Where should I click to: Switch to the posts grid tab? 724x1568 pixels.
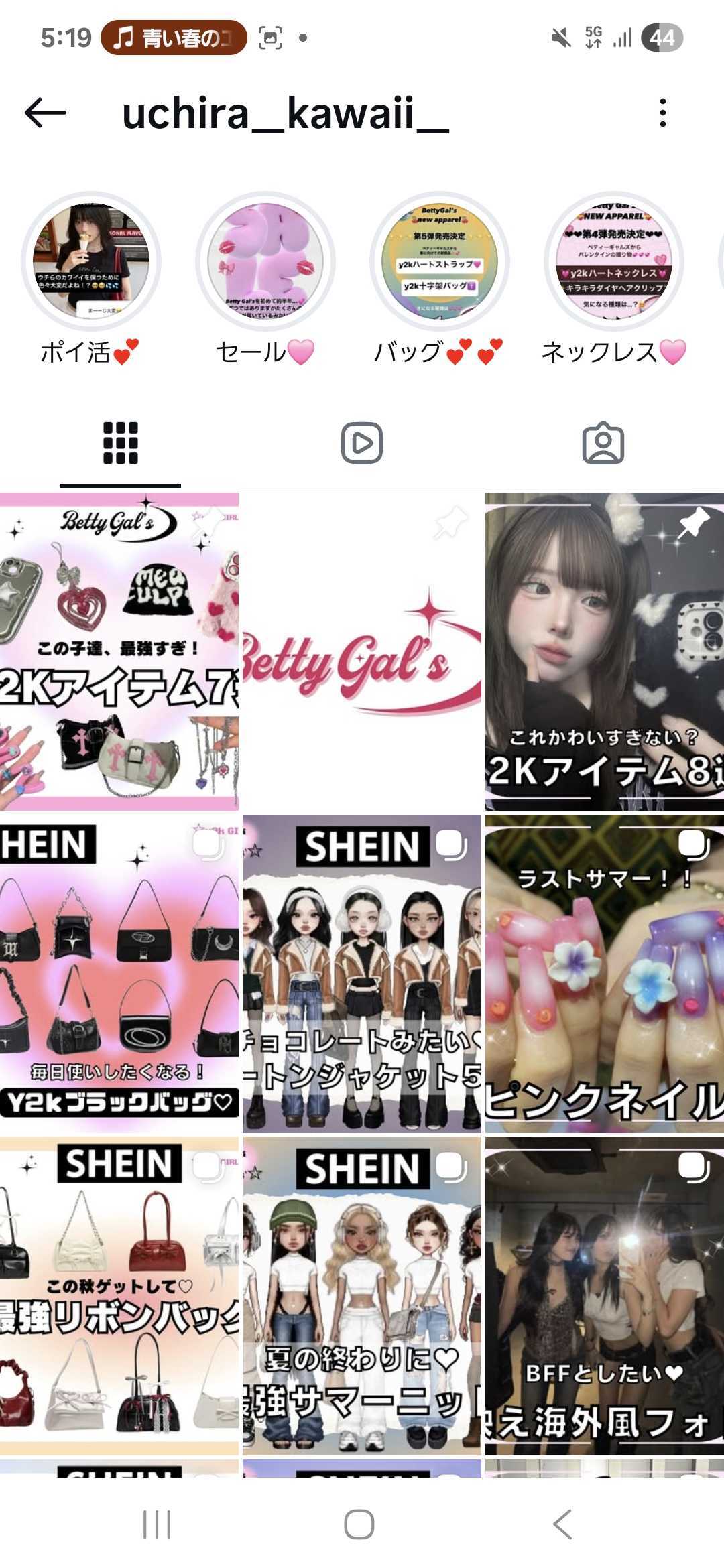[121, 443]
